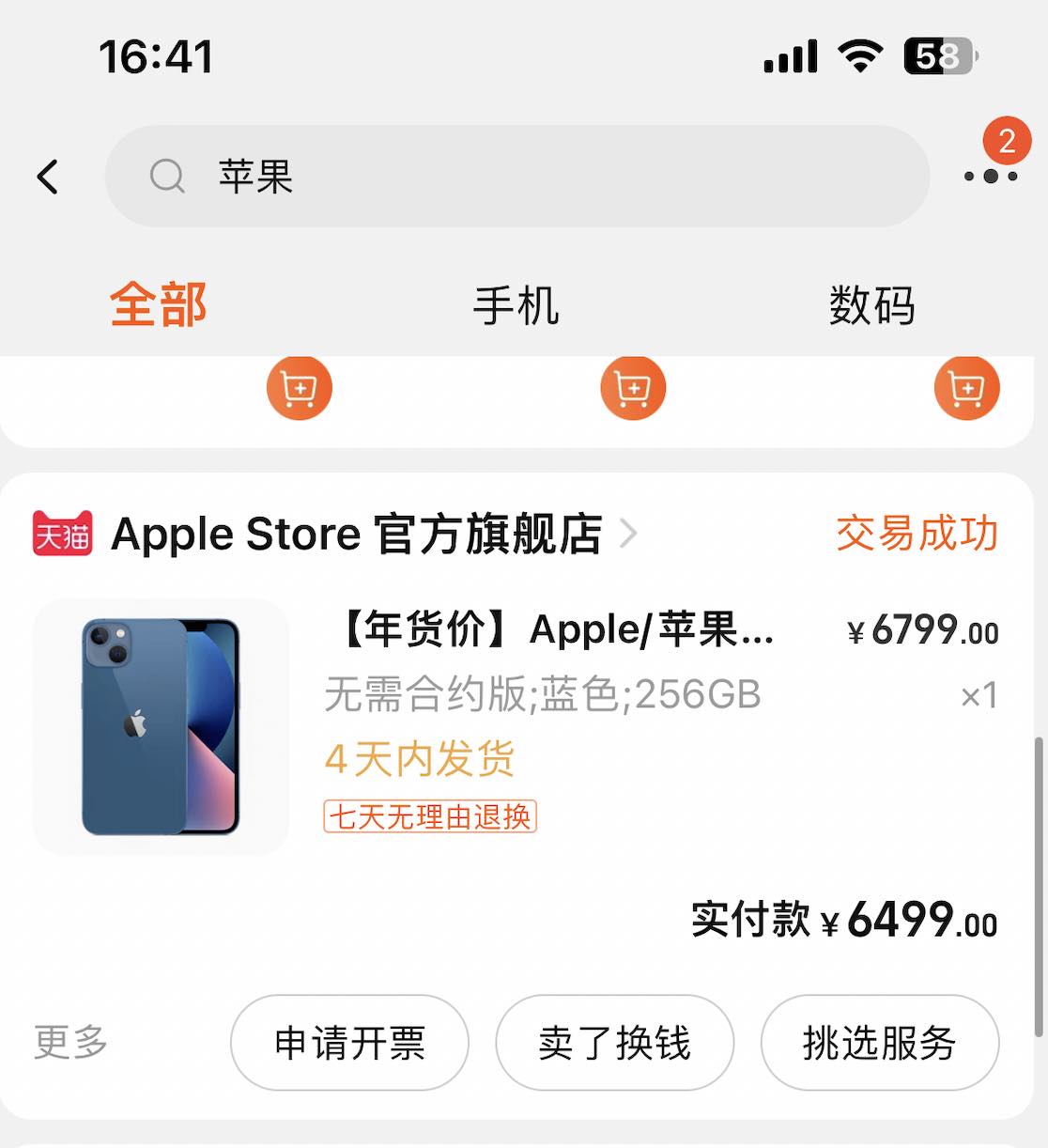This screenshot has height=1148, width=1048.
Task: Switch to the 全部 tab
Action: tap(158, 305)
